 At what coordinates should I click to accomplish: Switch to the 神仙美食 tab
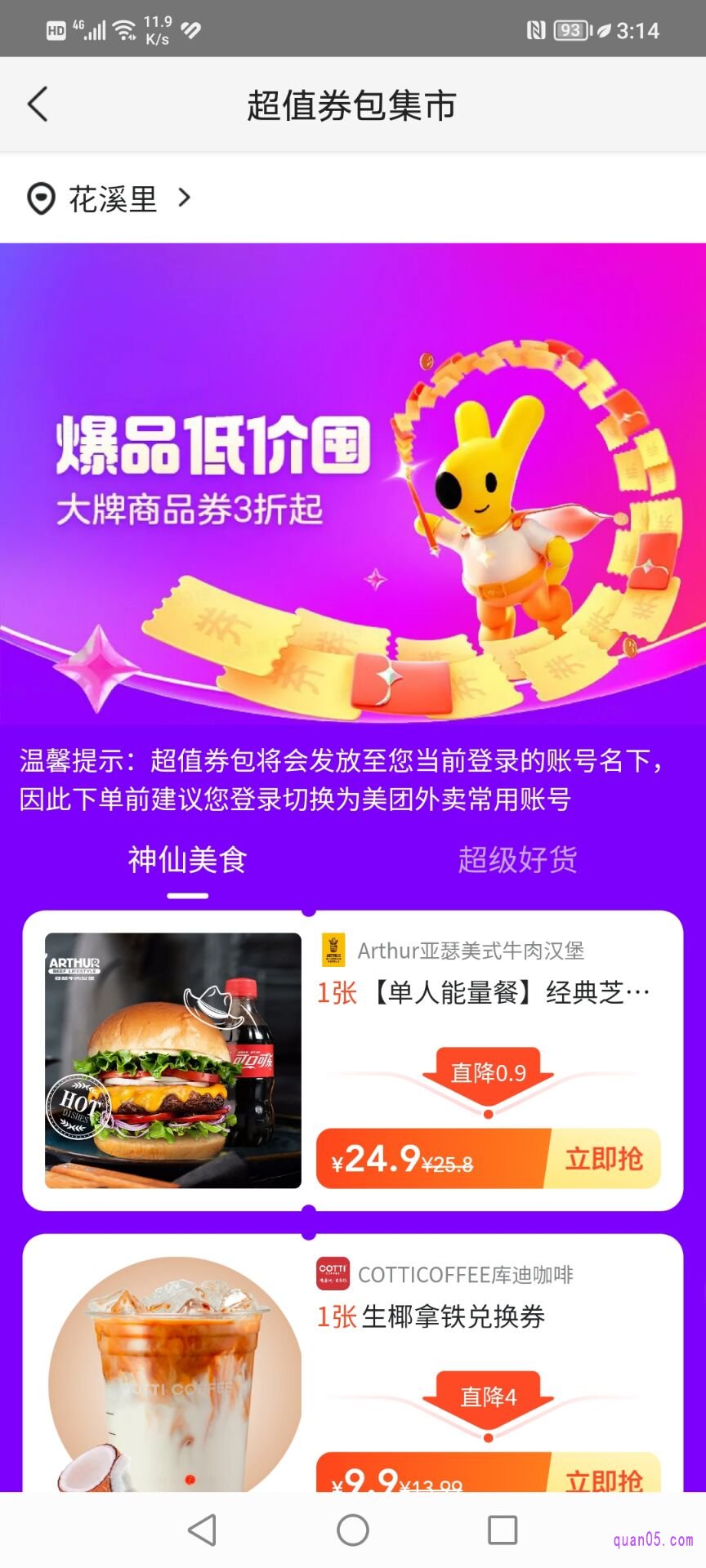(188, 860)
